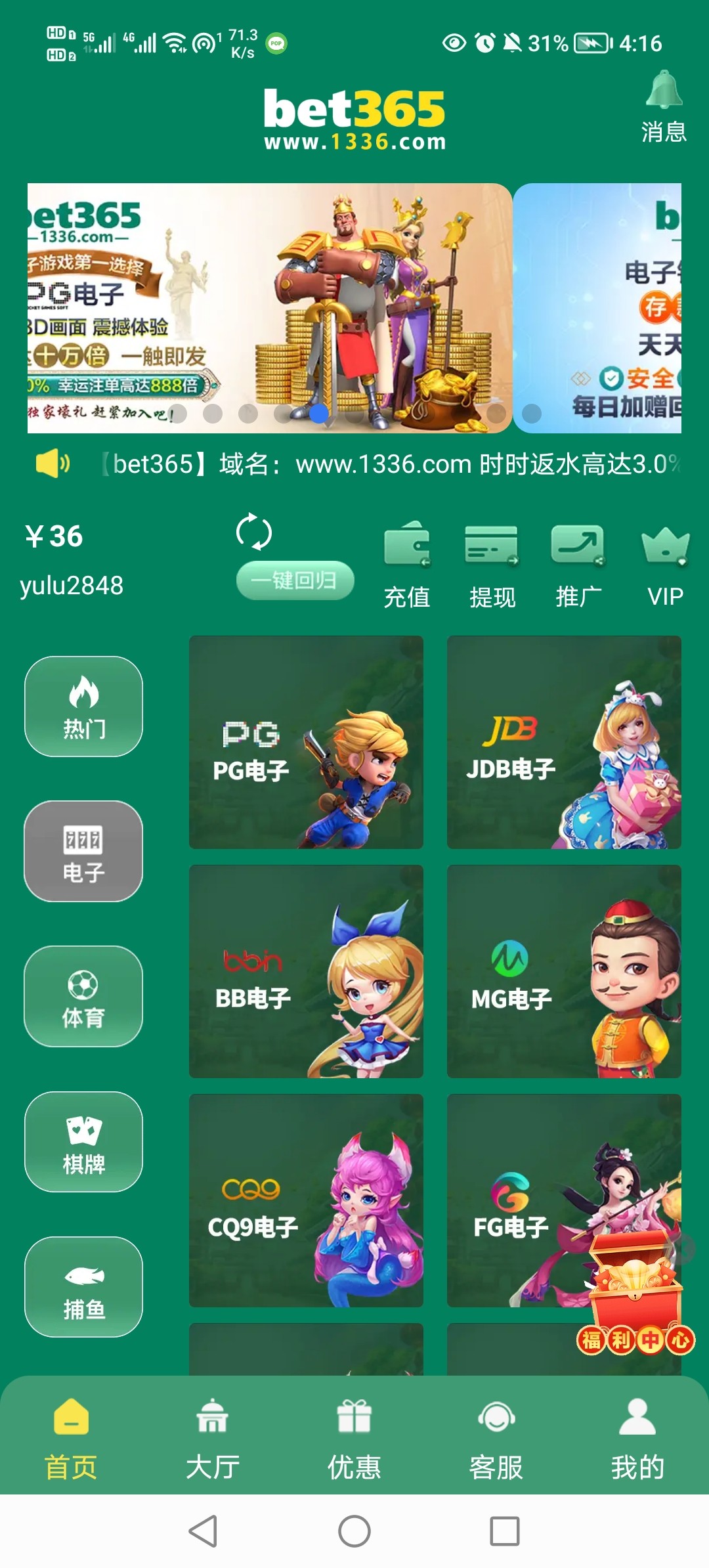Go back using system navigation
Image resolution: width=709 pixels, height=1568 pixels.
click(203, 1531)
